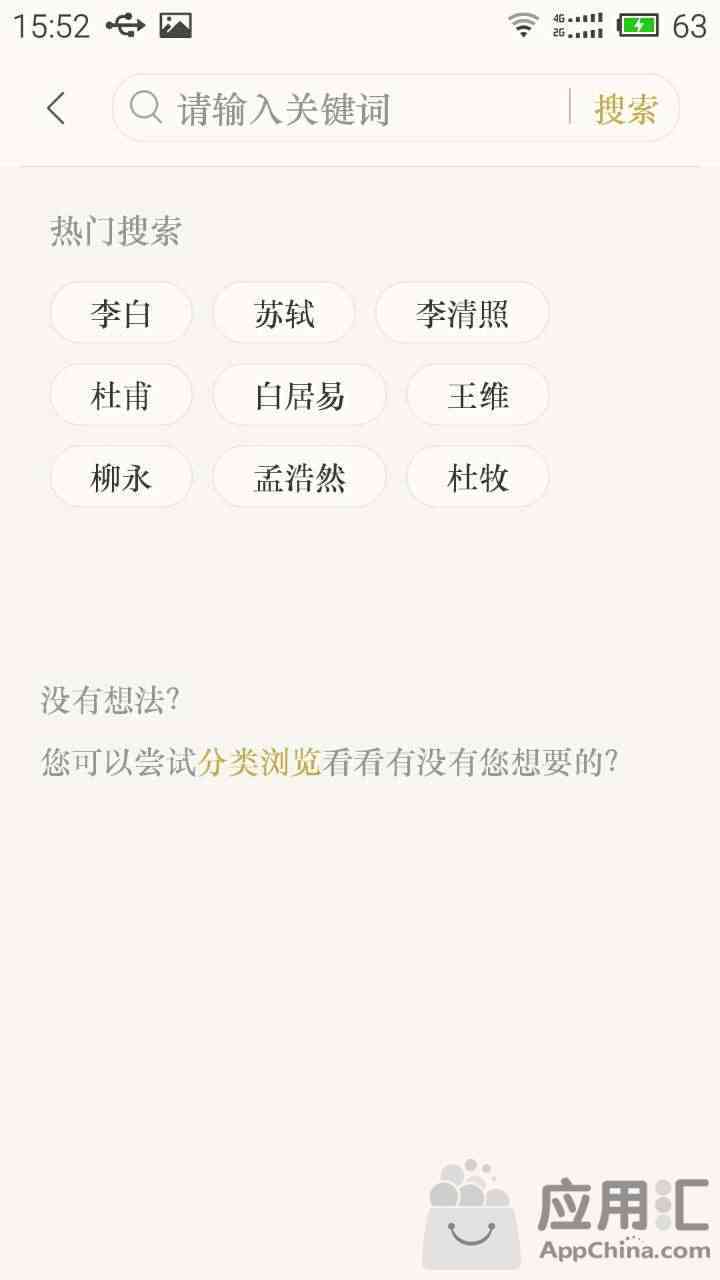The width and height of the screenshot is (720, 1280).
Task: Choose the 苏轼 hot search chip
Action: pyautogui.click(x=284, y=313)
